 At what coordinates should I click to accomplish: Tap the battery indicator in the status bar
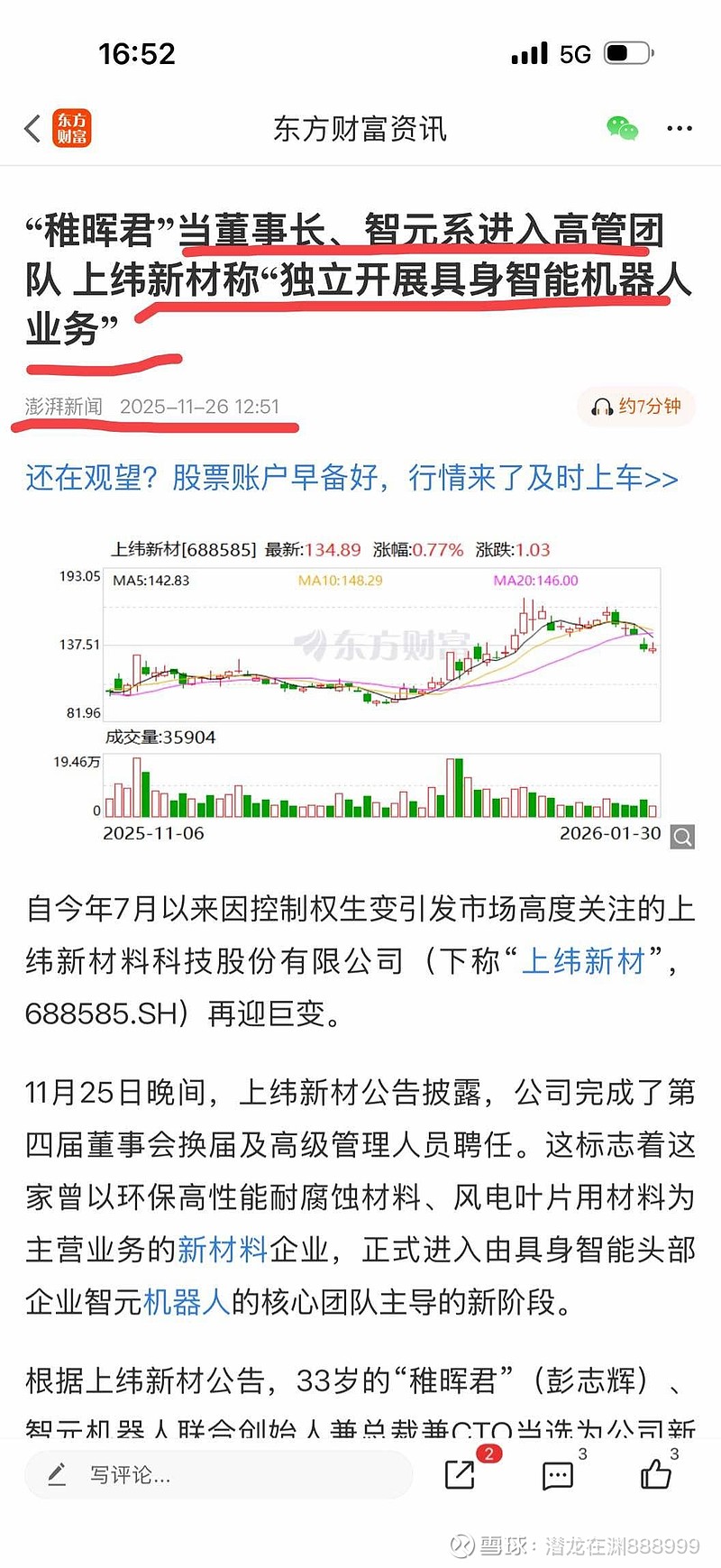point(629,52)
